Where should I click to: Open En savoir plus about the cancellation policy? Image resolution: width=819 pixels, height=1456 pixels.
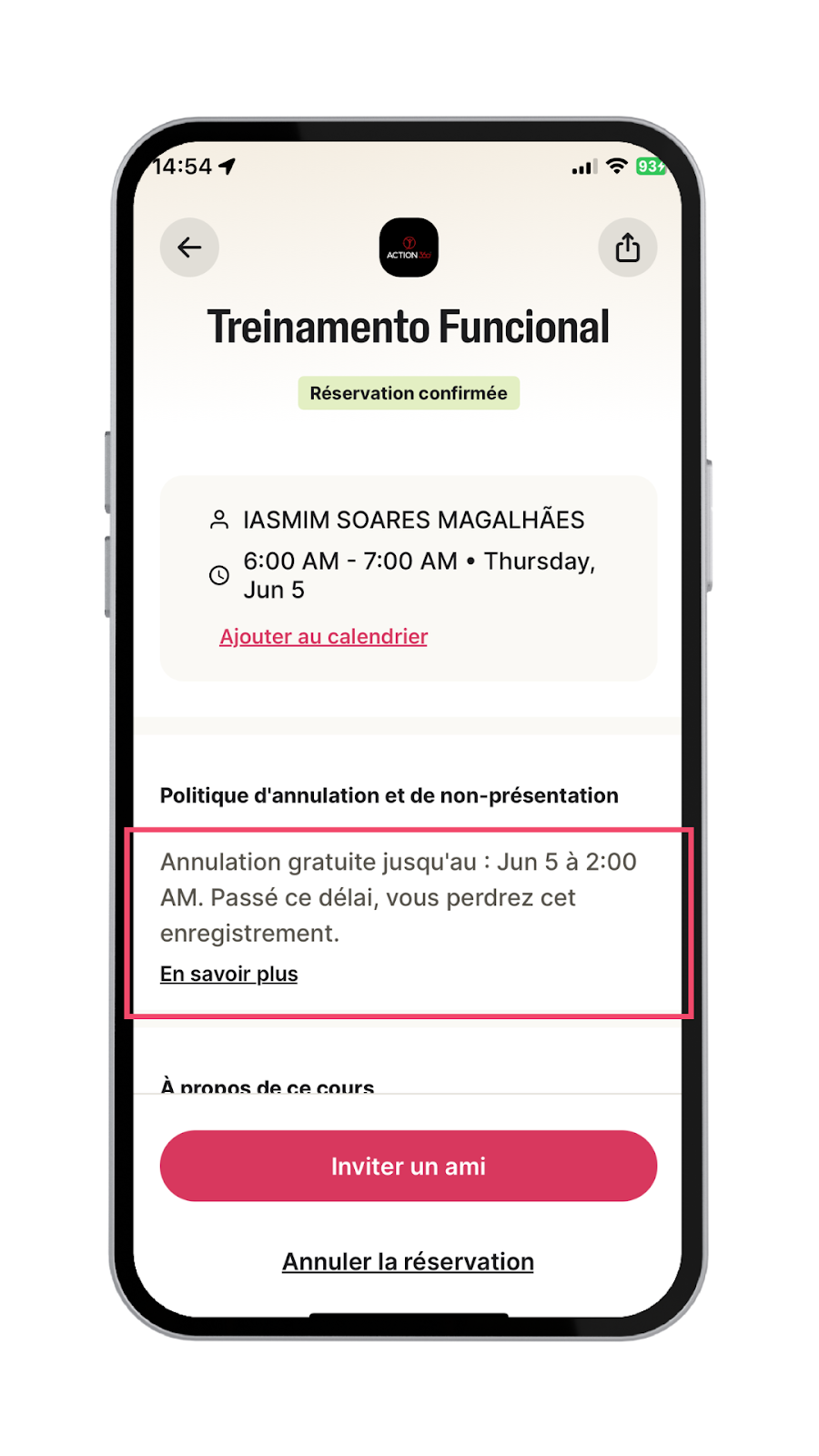(229, 974)
